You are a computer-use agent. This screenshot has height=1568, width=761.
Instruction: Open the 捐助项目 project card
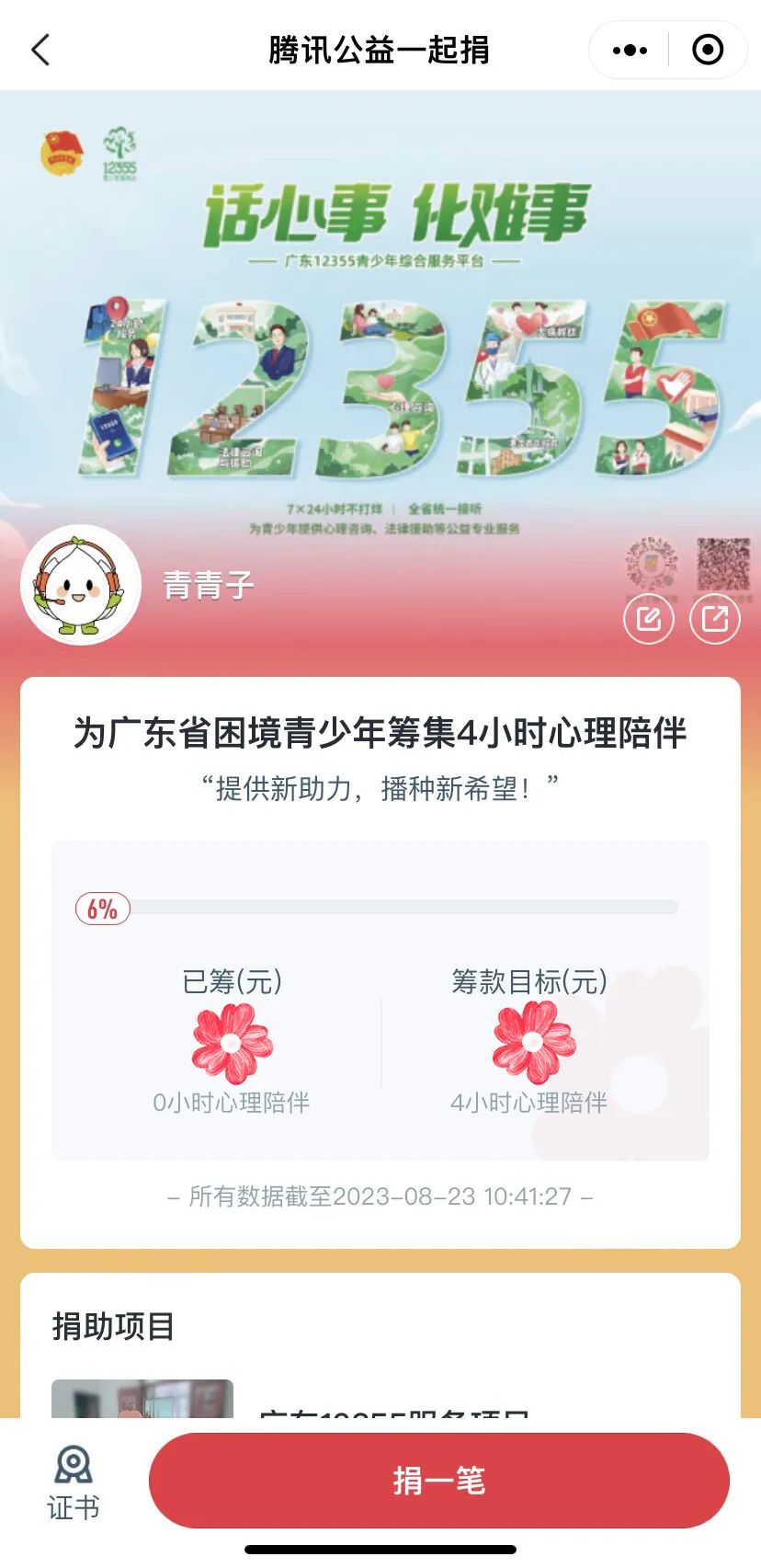point(380,1398)
